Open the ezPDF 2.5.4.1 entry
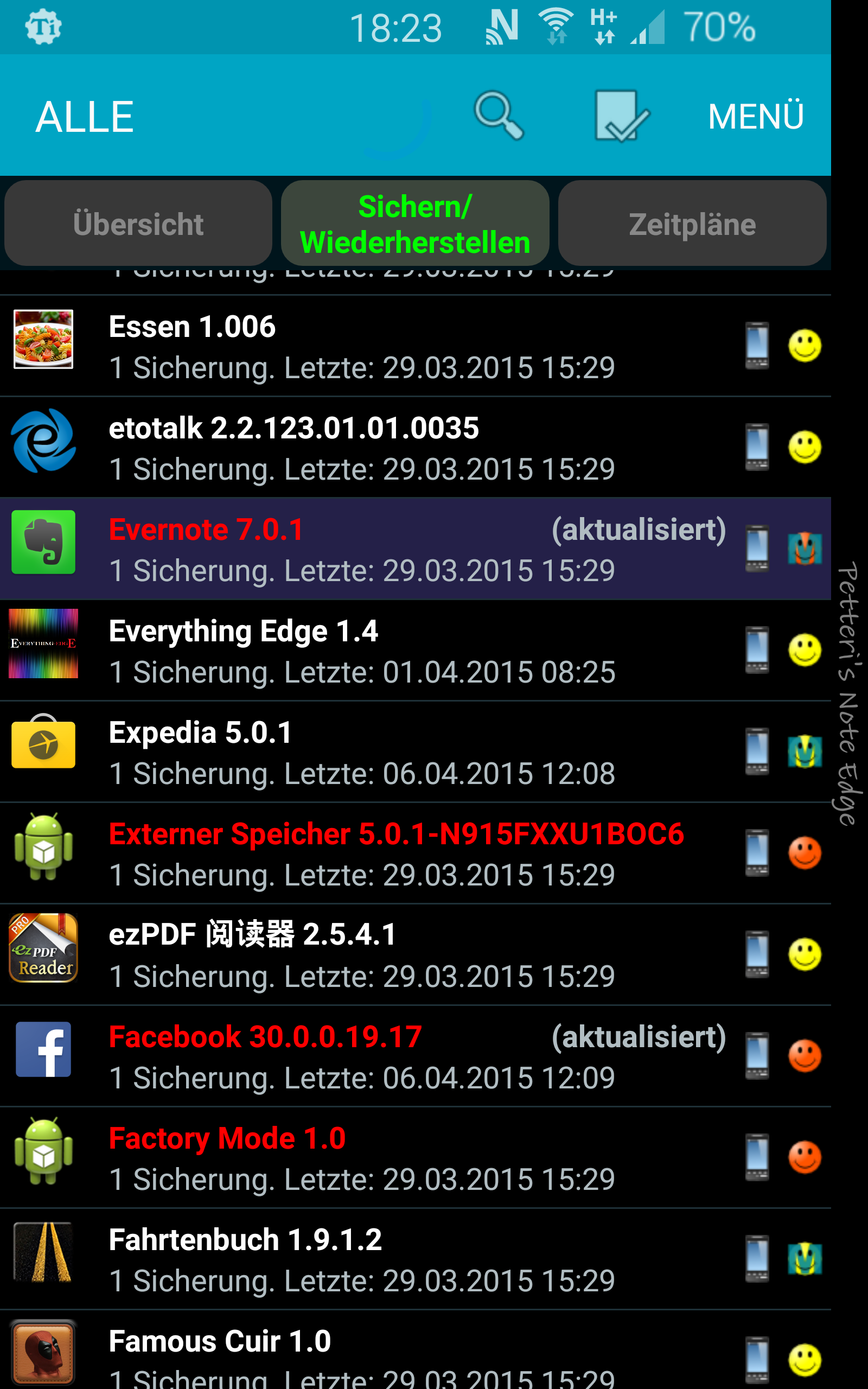Image resolution: width=868 pixels, height=1389 pixels. (x=416, y=955)
